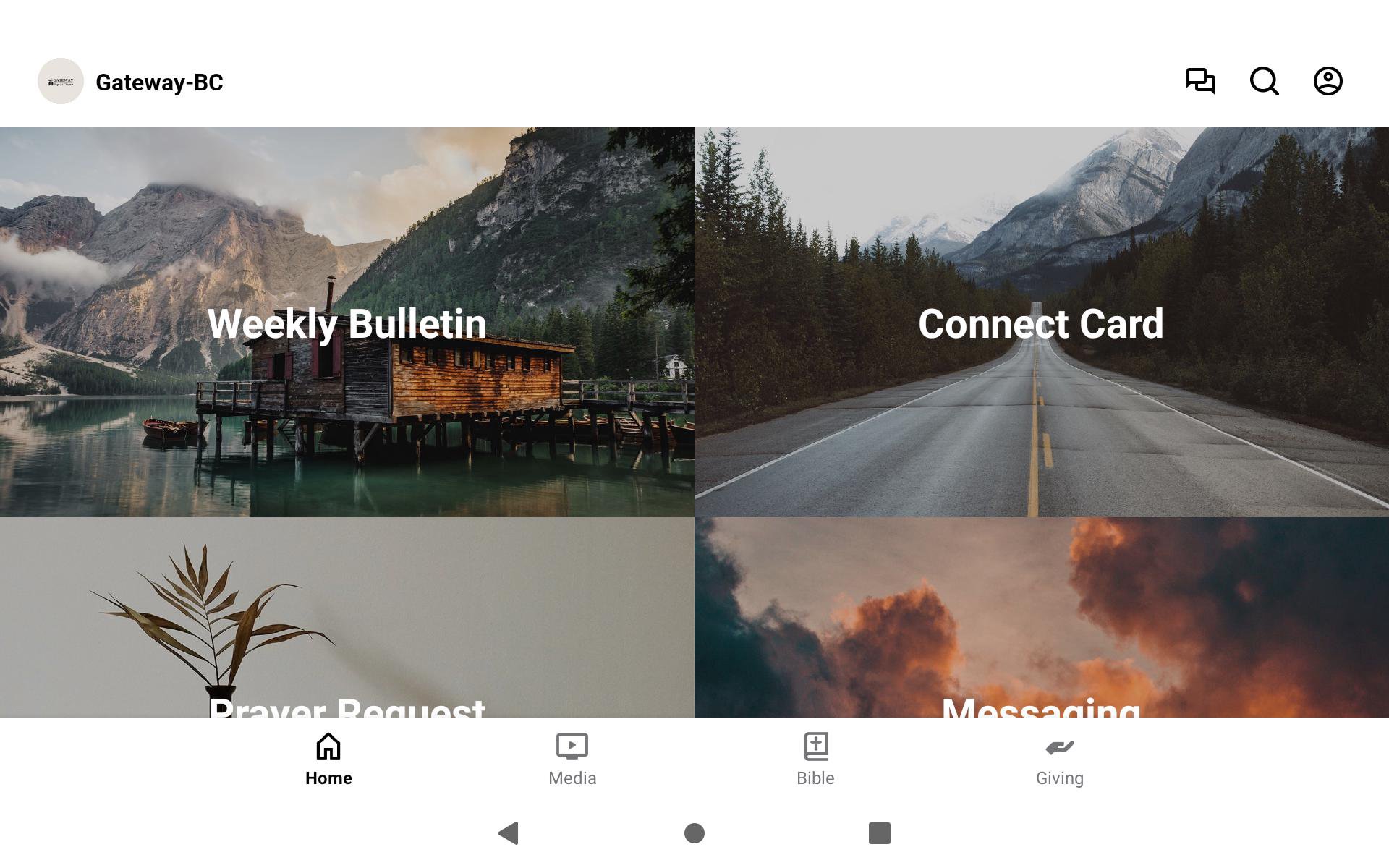Open the user profile icon

(x=1328, y=81)
